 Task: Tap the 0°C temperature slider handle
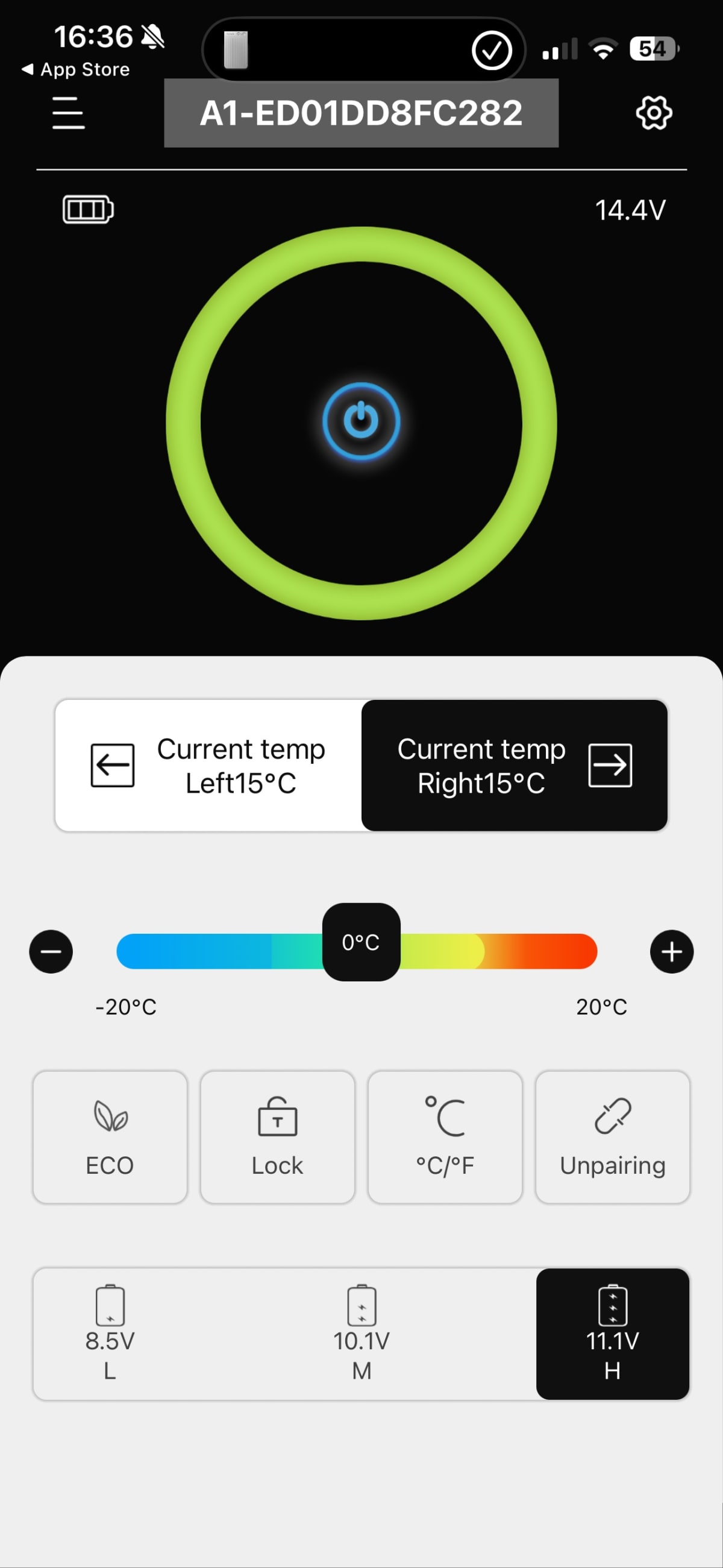[361, 942]
